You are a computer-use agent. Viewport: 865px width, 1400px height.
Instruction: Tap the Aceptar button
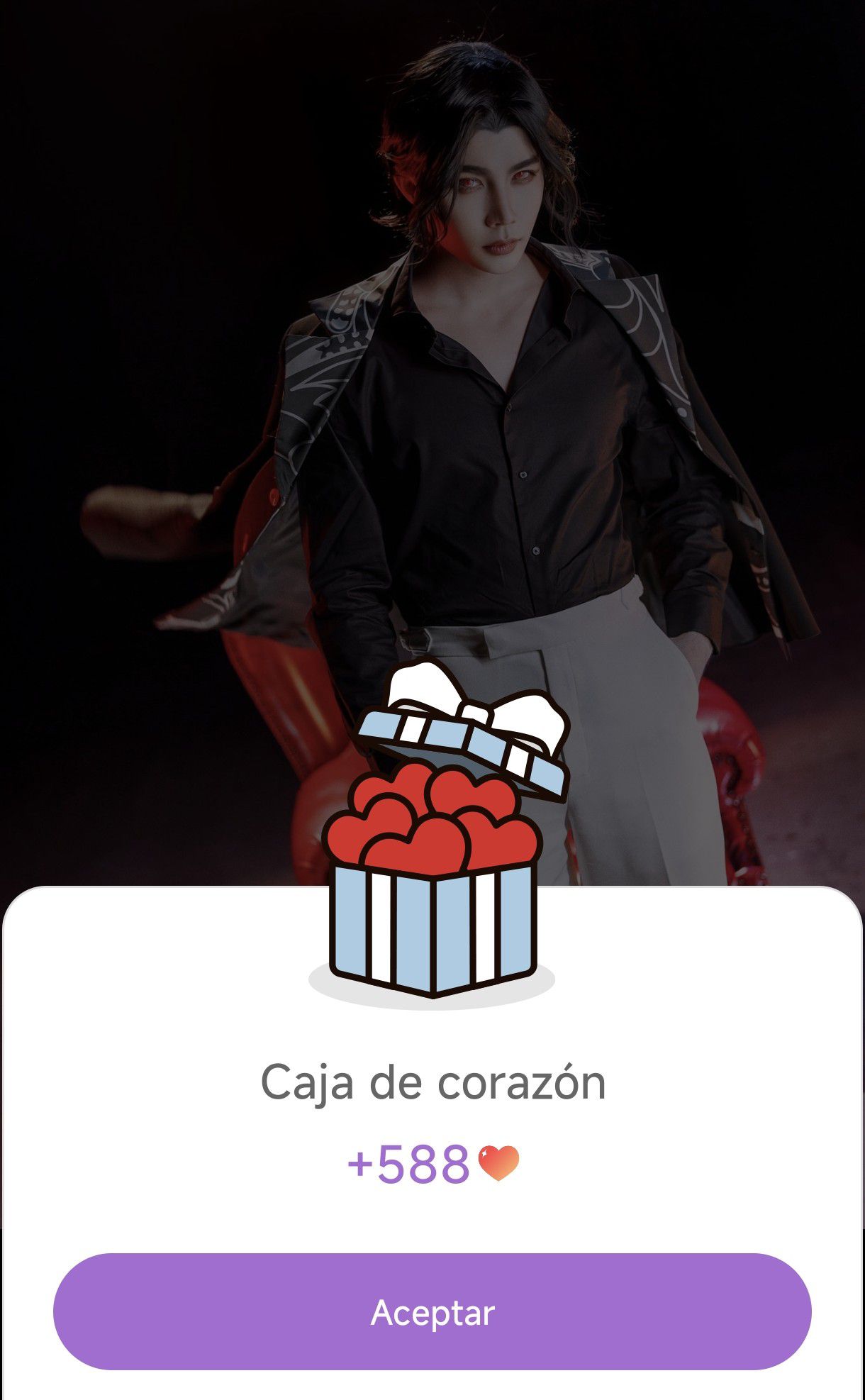pos(432,1312)
